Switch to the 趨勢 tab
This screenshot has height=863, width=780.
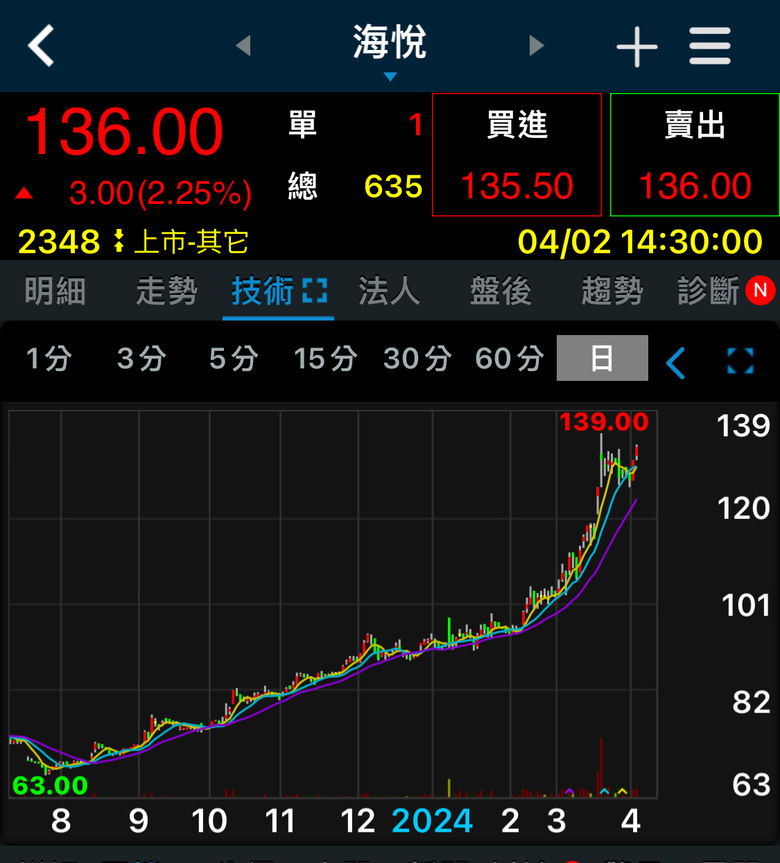coord(612,291)
